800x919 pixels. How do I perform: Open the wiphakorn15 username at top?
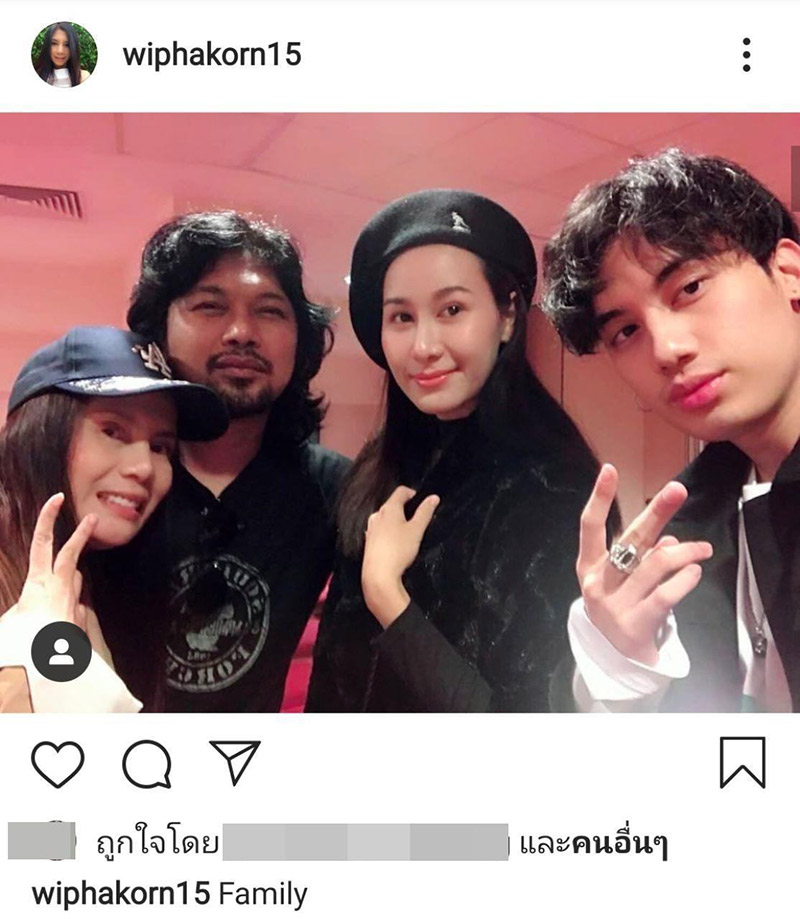click(211, 54)
